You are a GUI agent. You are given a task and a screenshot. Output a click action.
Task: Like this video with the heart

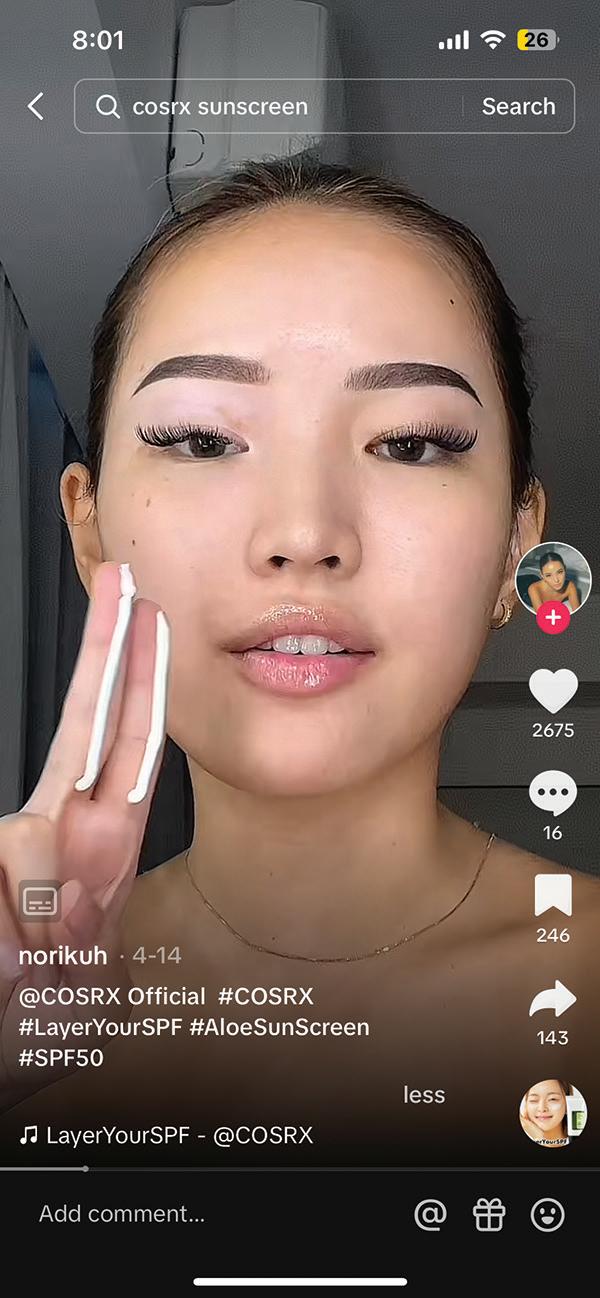553,691
